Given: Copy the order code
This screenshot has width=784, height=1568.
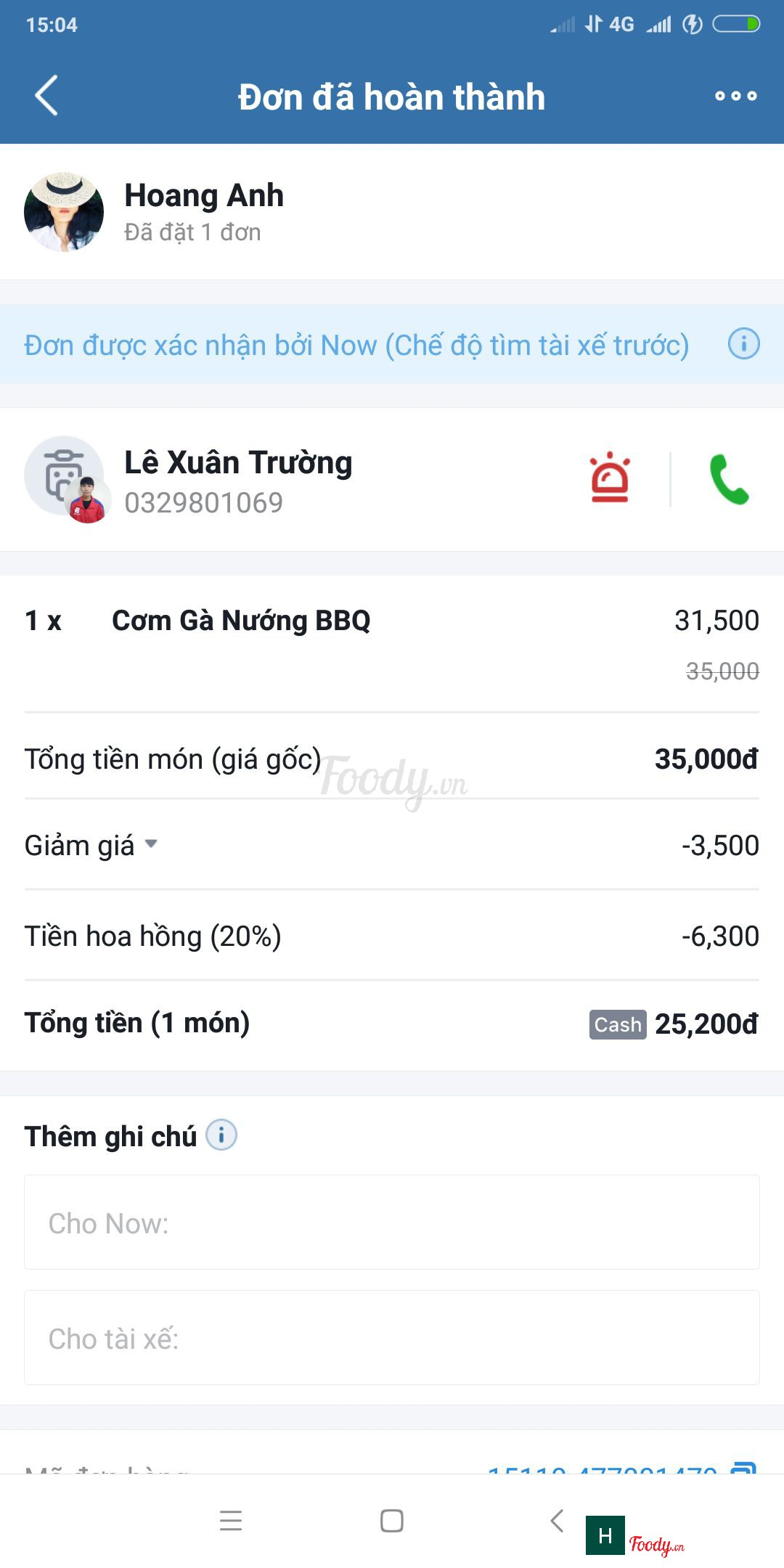Looking at the screenshot, I should (743, 1468).
